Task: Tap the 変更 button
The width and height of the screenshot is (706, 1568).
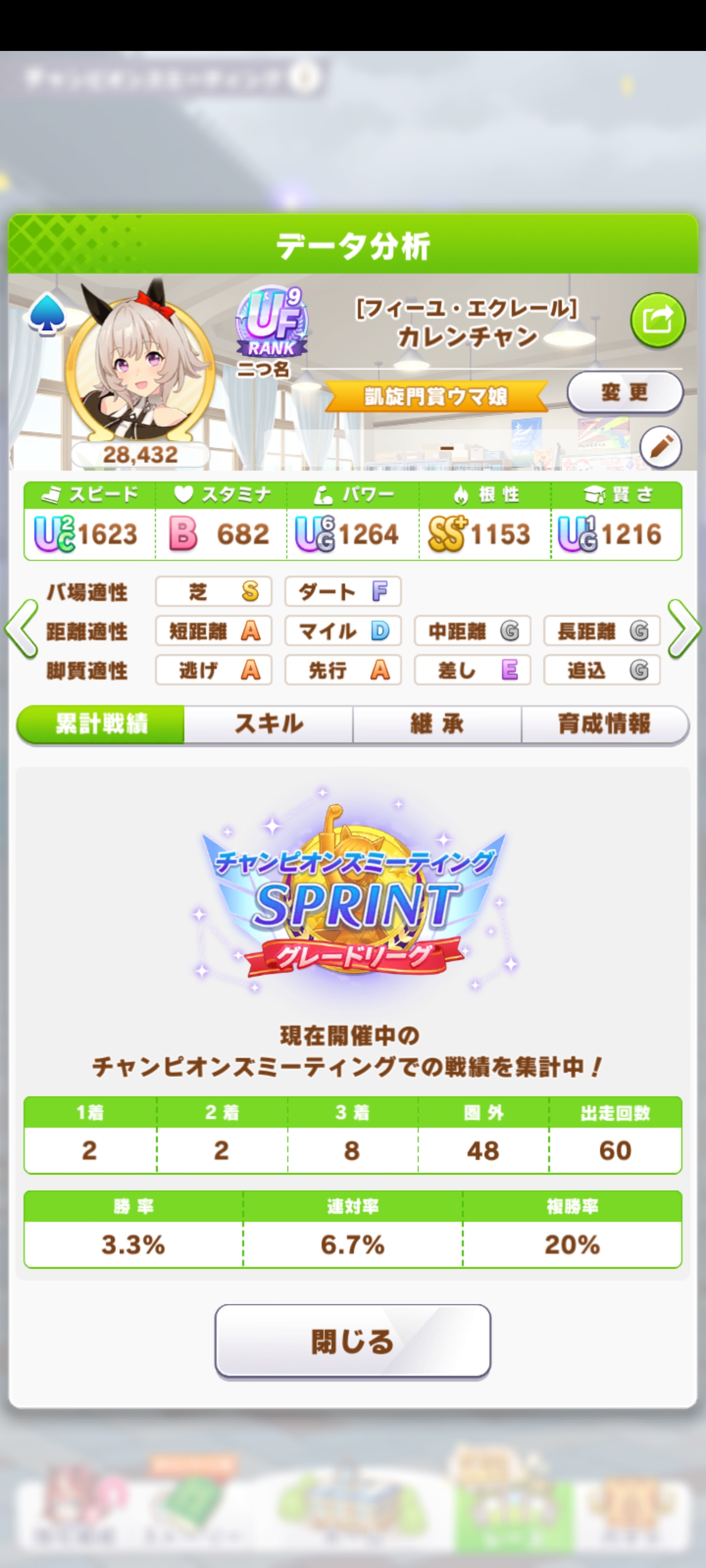Action: (x=625, y=392)
